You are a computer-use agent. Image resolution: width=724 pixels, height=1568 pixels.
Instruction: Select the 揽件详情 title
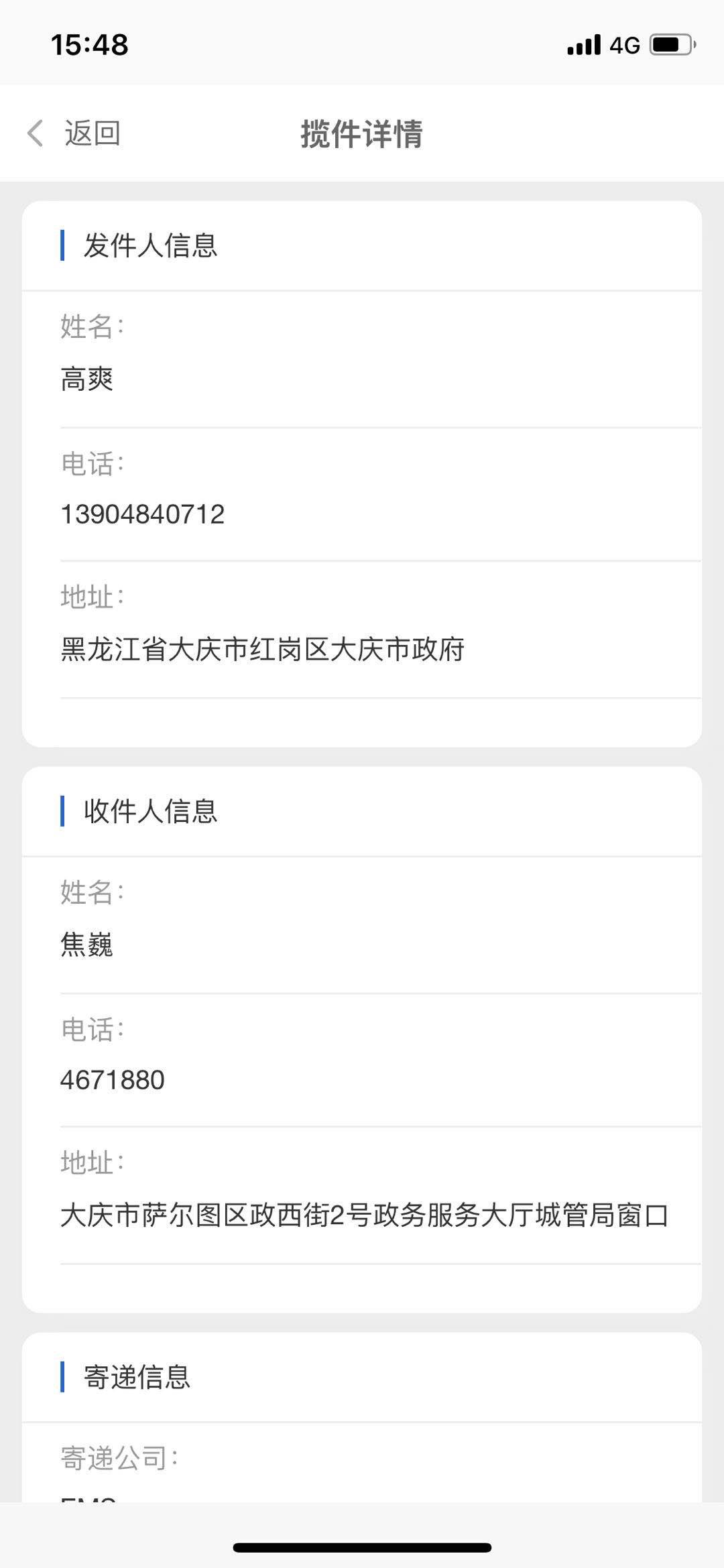tap(362, 133)
